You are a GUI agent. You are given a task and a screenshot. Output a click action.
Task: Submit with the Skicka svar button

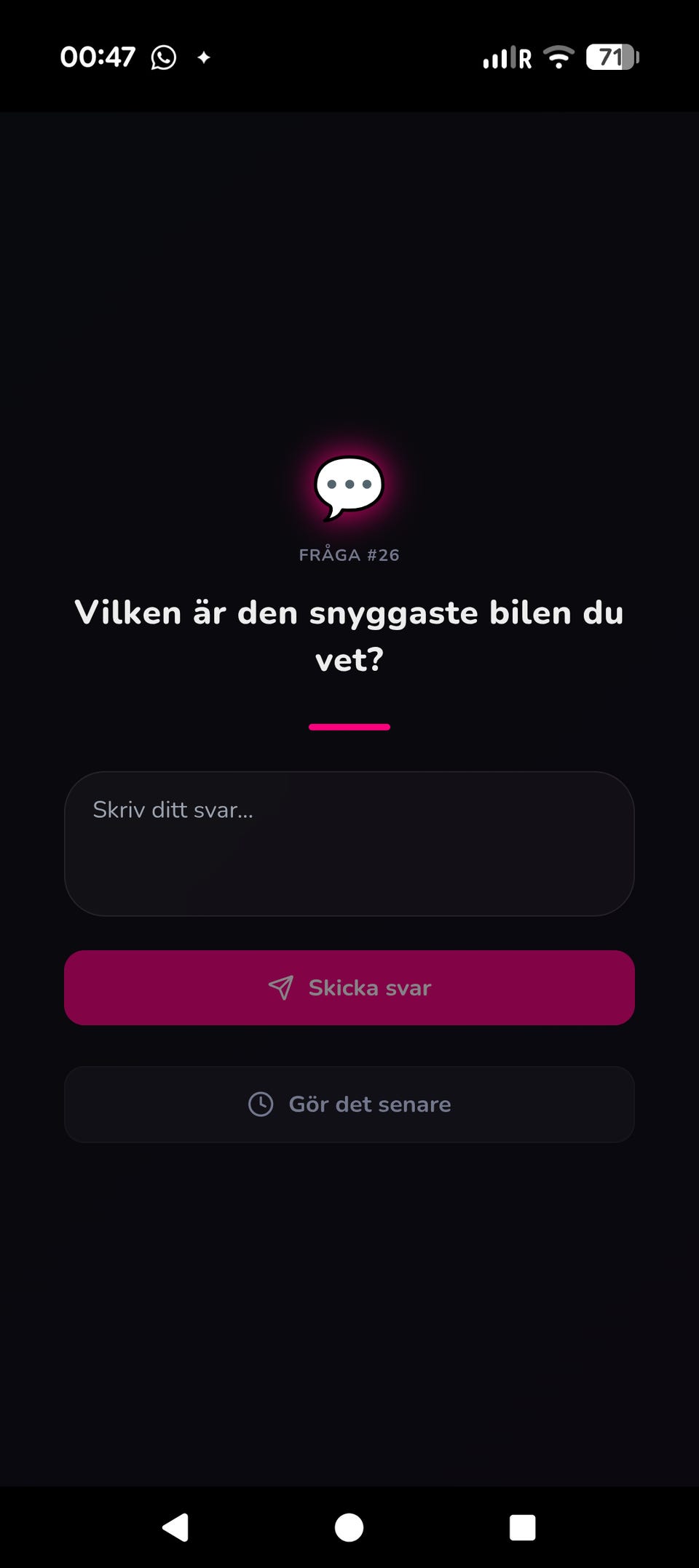pyautogui.click(x=349, y=987)
